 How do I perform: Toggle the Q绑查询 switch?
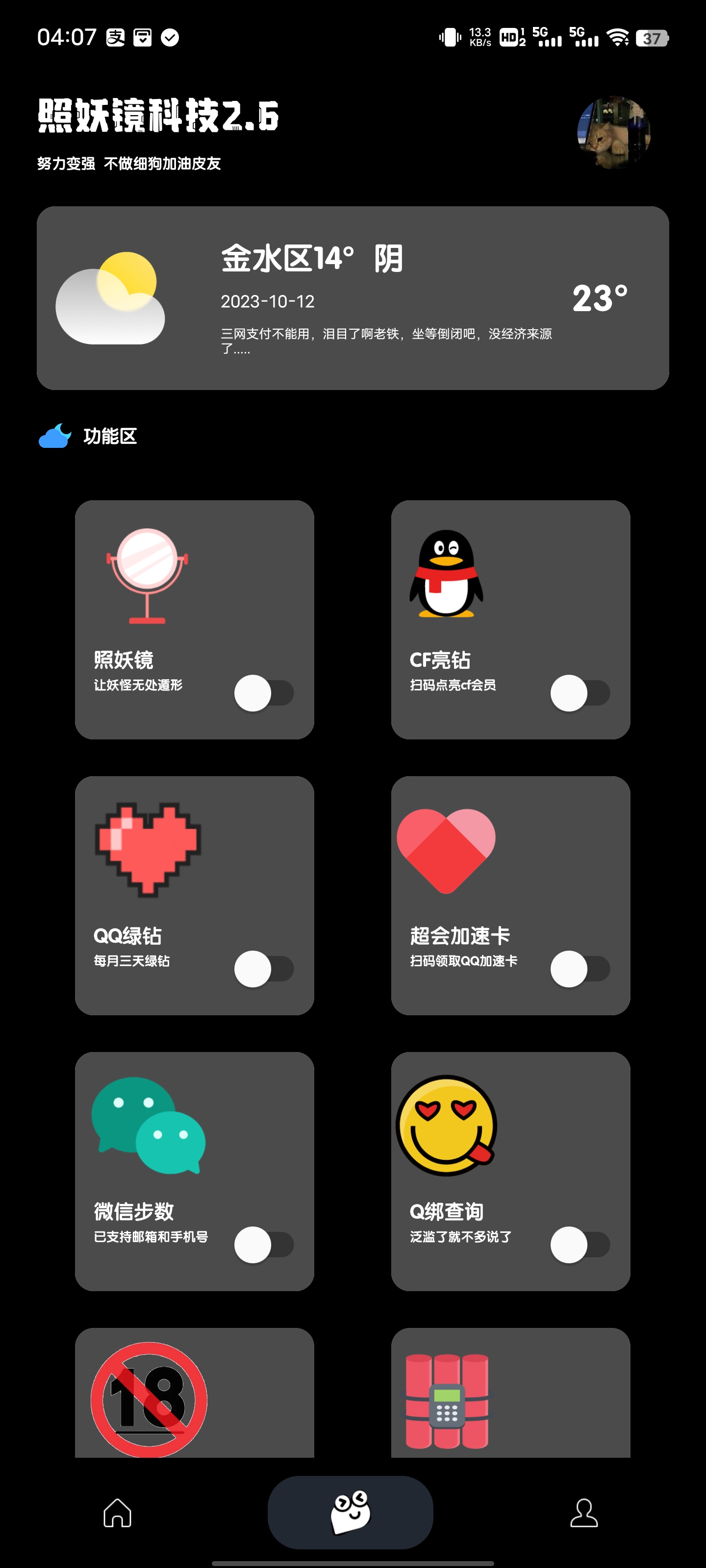580,1244
